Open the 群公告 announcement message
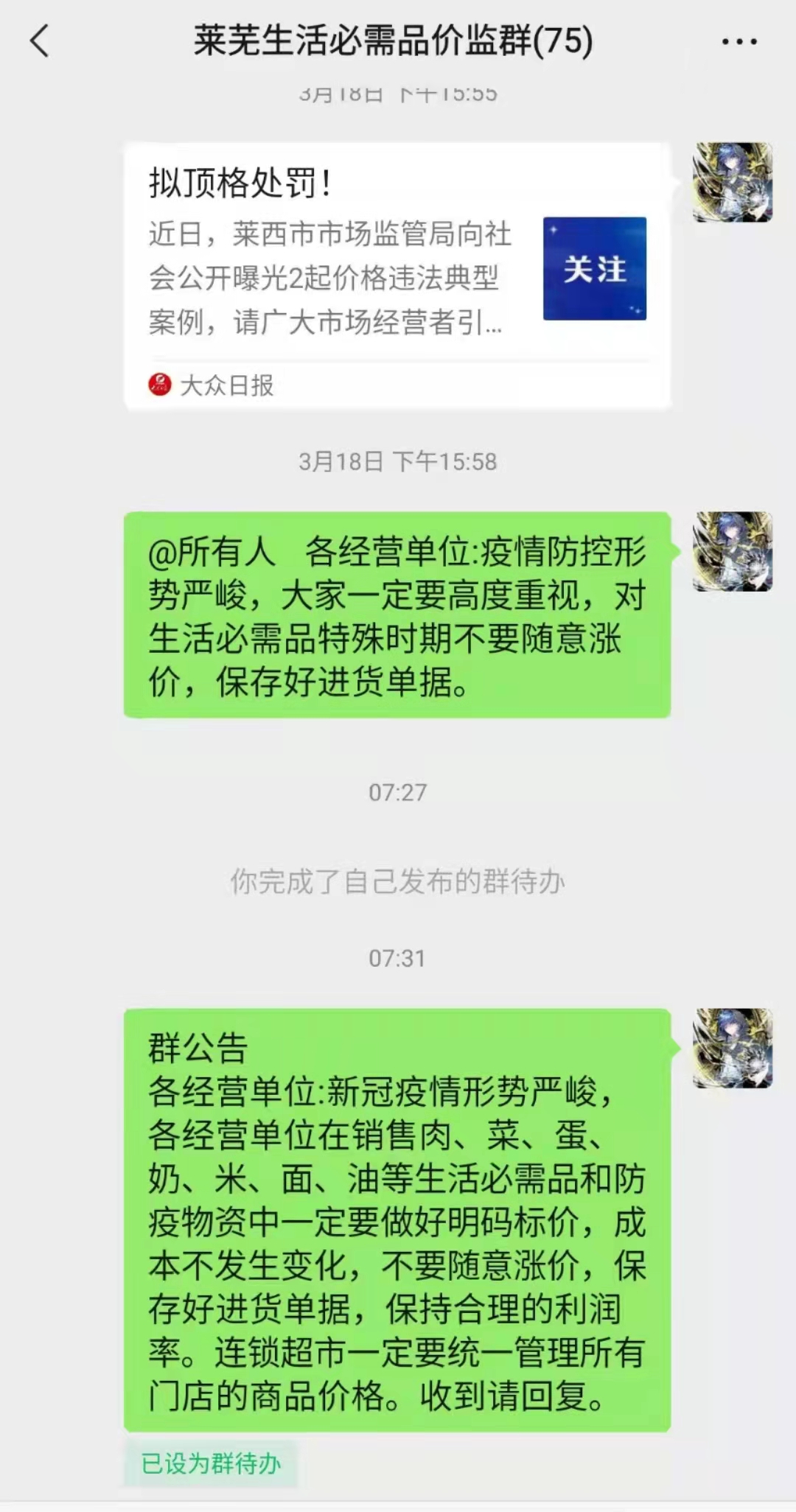Screen dimensions: 796x1512 [x=397, y=1220]
